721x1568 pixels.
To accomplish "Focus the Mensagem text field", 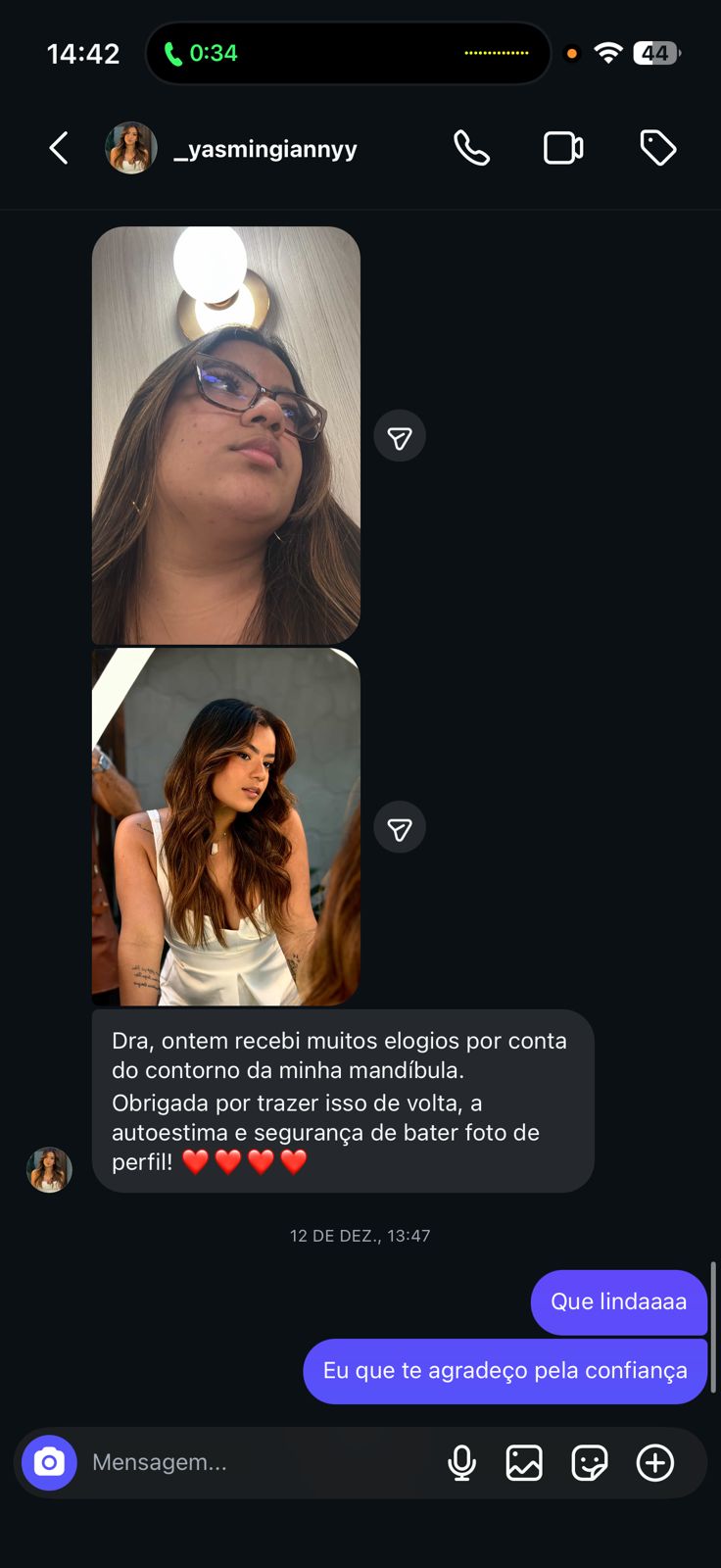I will tap(255, 1463).
